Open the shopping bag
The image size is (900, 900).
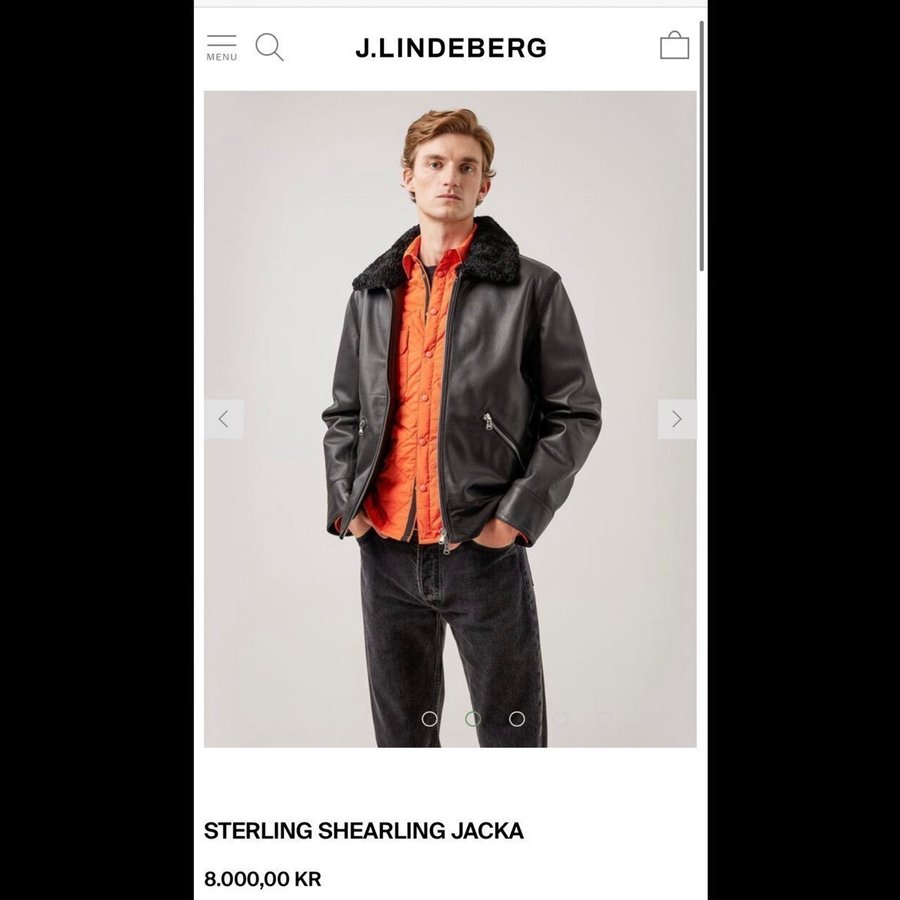[x=674, y=46]
